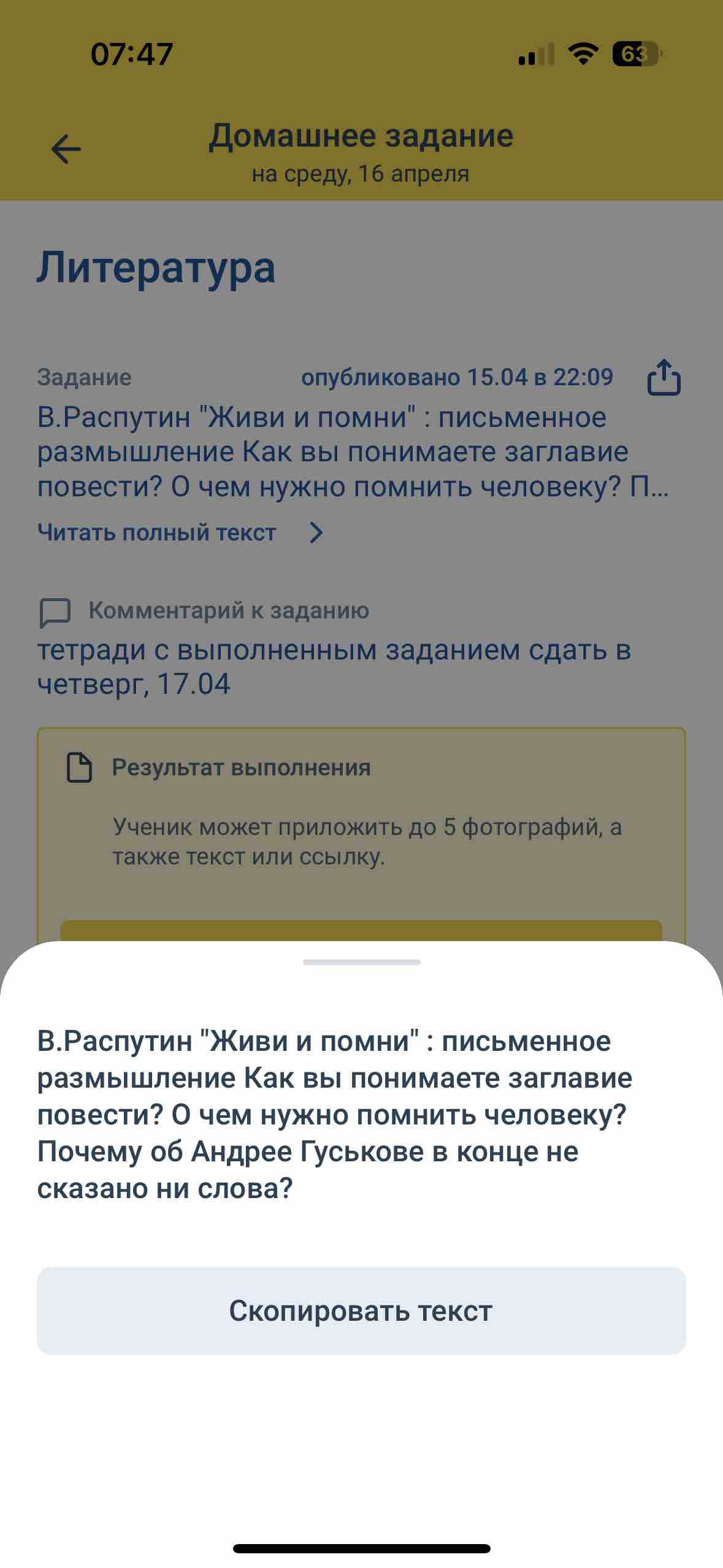Share the homework assignment via share icon

(x=664, y=377)
